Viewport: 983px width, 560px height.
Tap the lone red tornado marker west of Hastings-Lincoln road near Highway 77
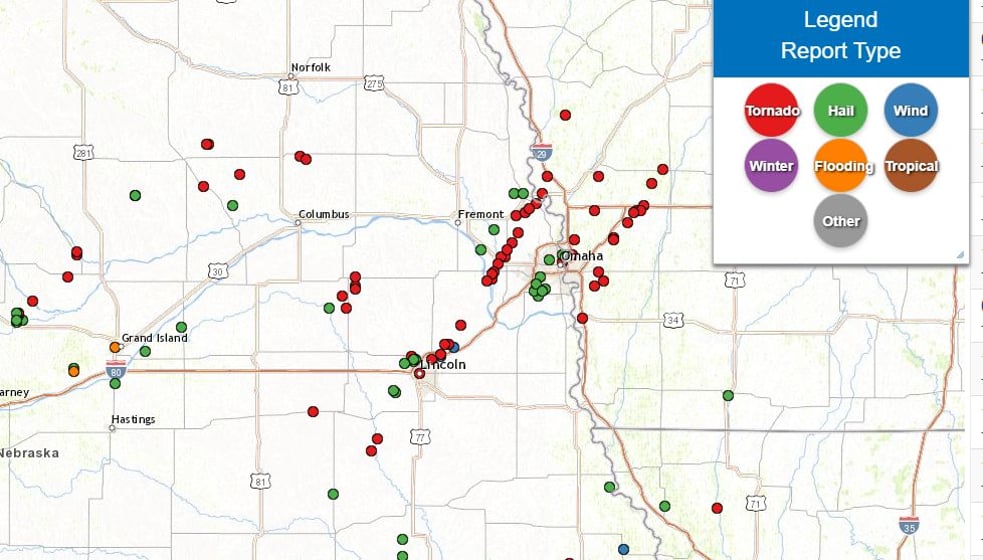pyautogui.click(x=313, y=411)
